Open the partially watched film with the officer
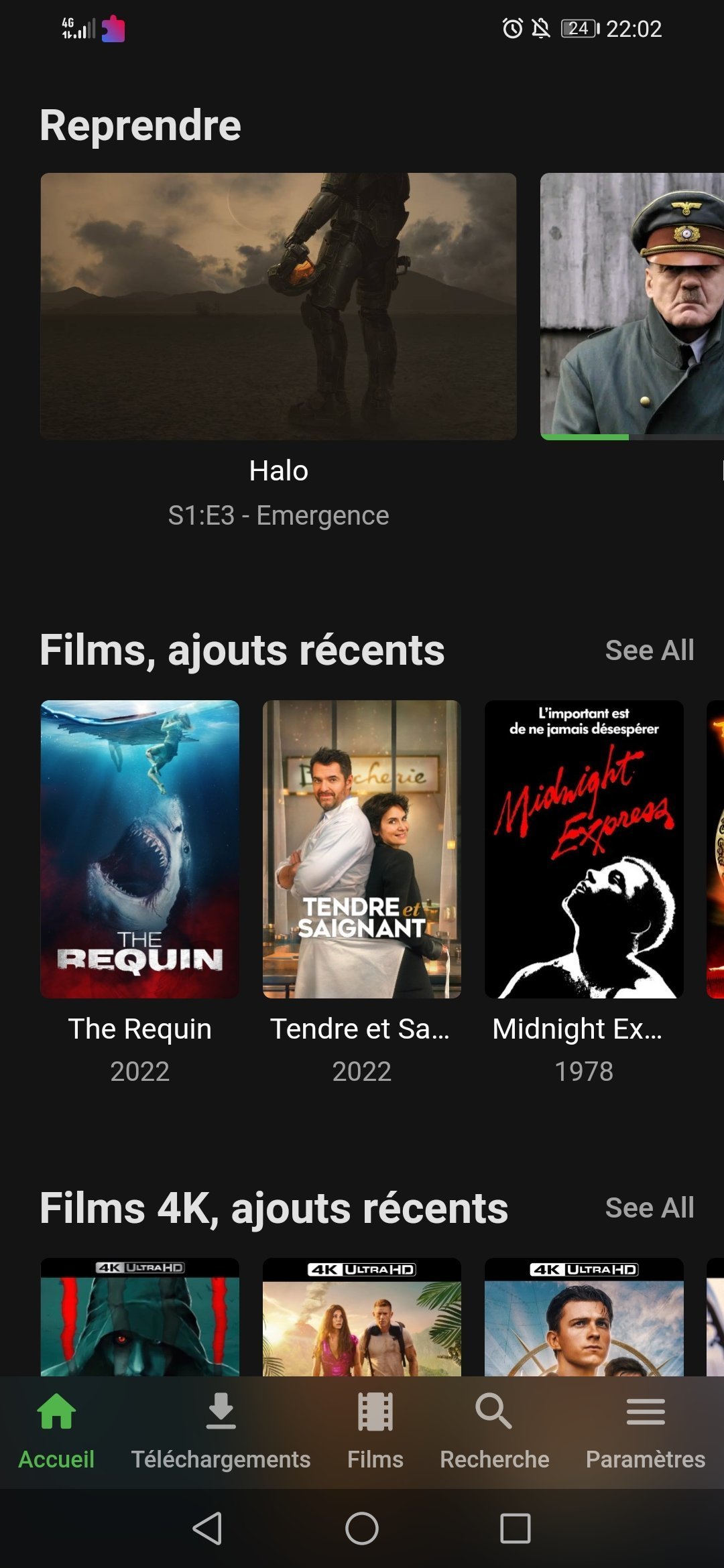Screen dimensions: 724x1568 click(x=632, y=306)
